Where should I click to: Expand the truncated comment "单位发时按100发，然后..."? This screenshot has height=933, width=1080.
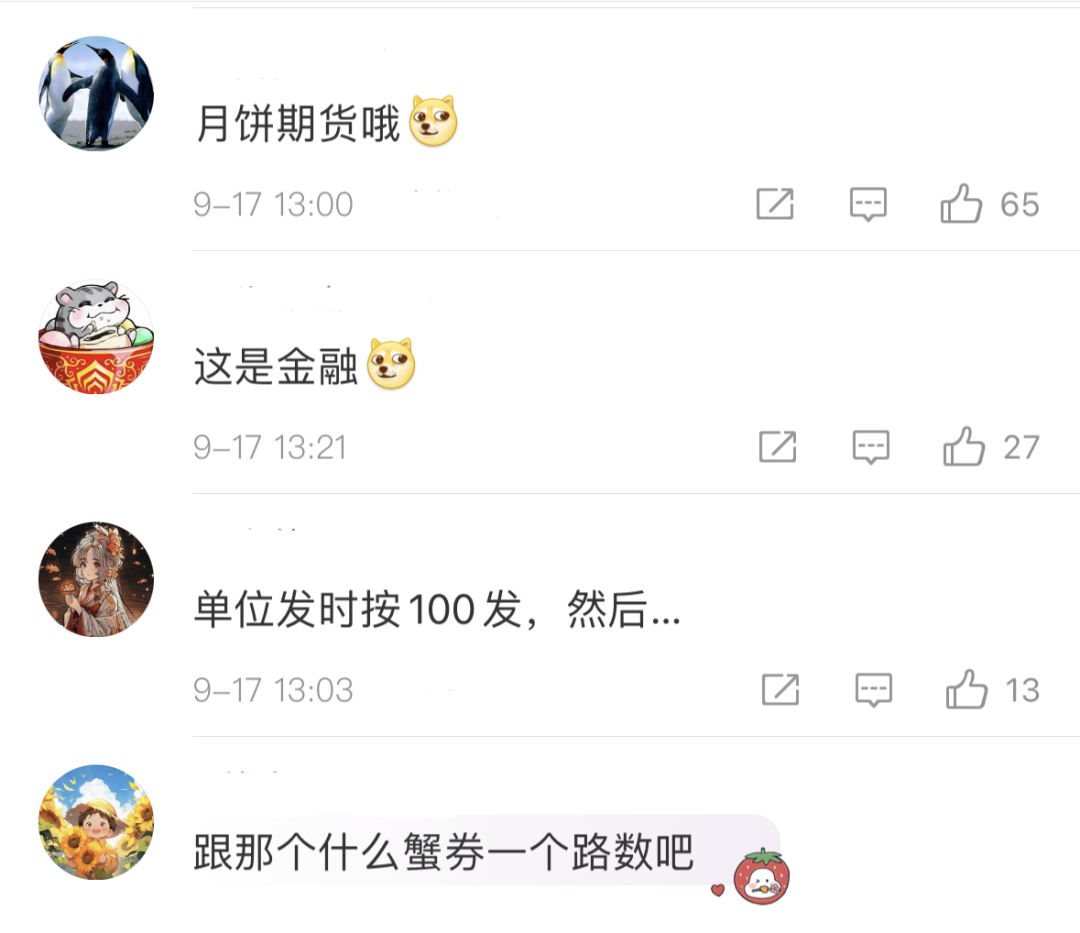click(x=437, y=611)
